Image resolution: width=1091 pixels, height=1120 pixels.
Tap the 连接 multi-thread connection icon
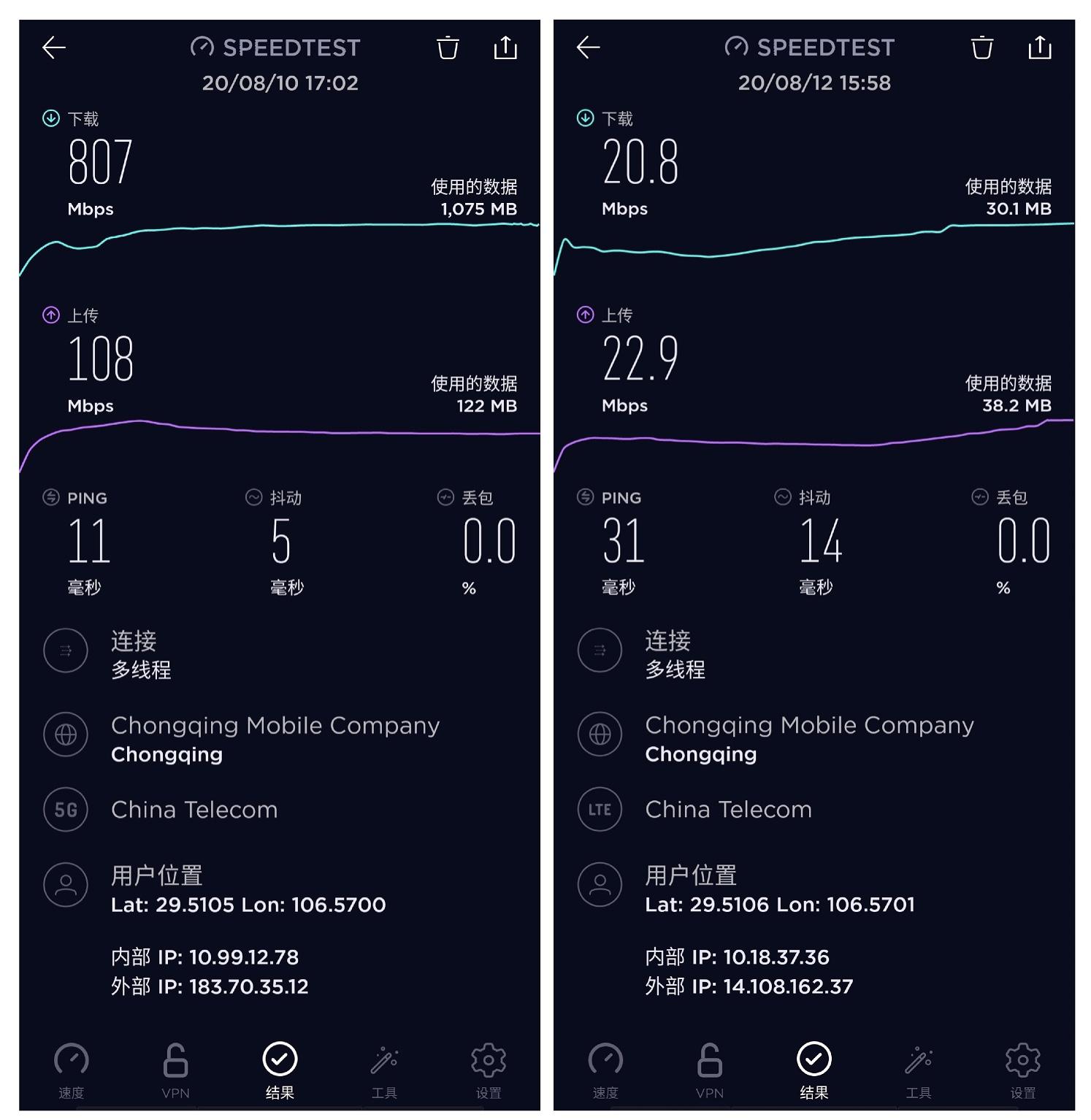66,650
